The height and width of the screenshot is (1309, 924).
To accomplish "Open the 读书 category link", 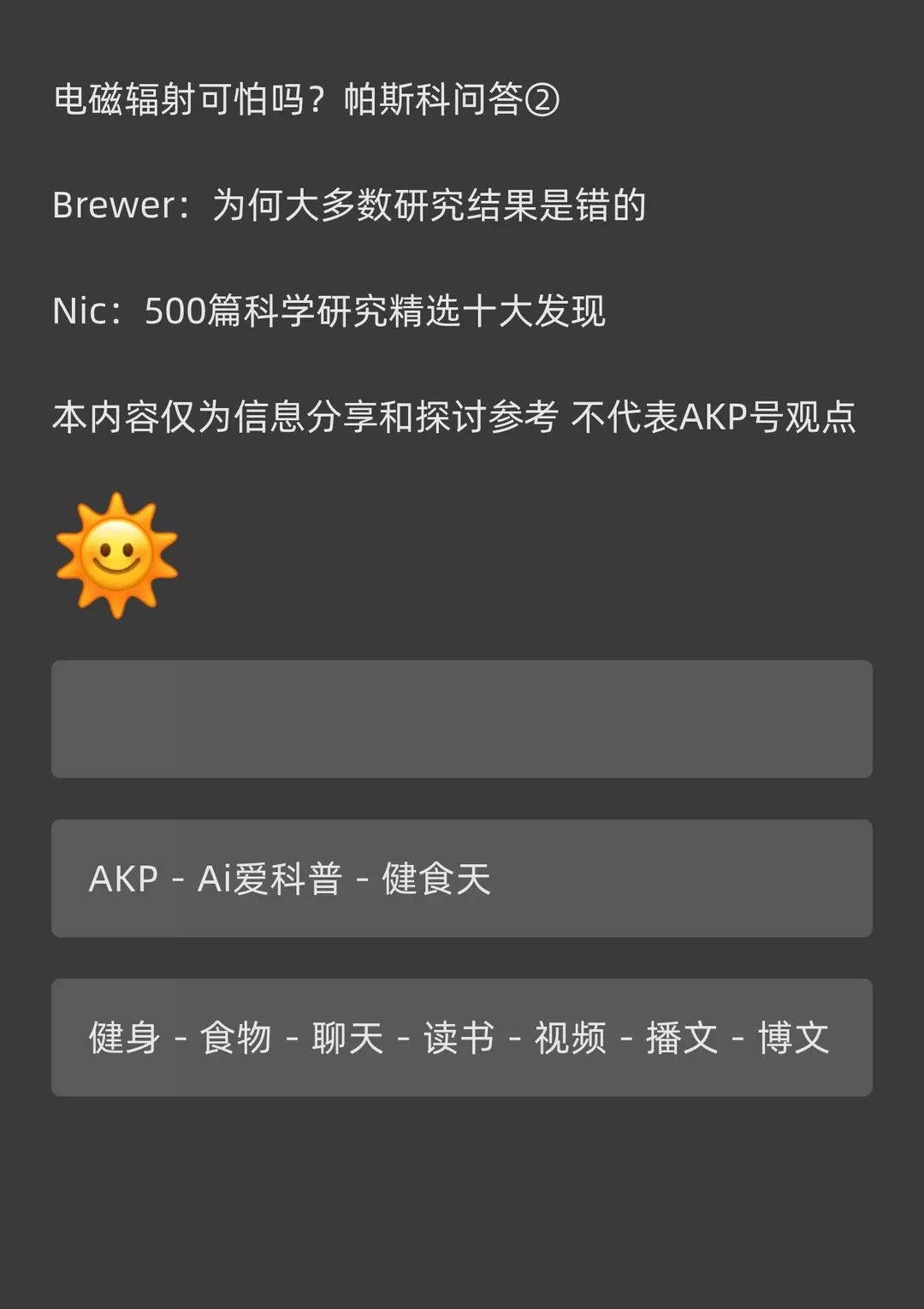I will point(459,1038).
